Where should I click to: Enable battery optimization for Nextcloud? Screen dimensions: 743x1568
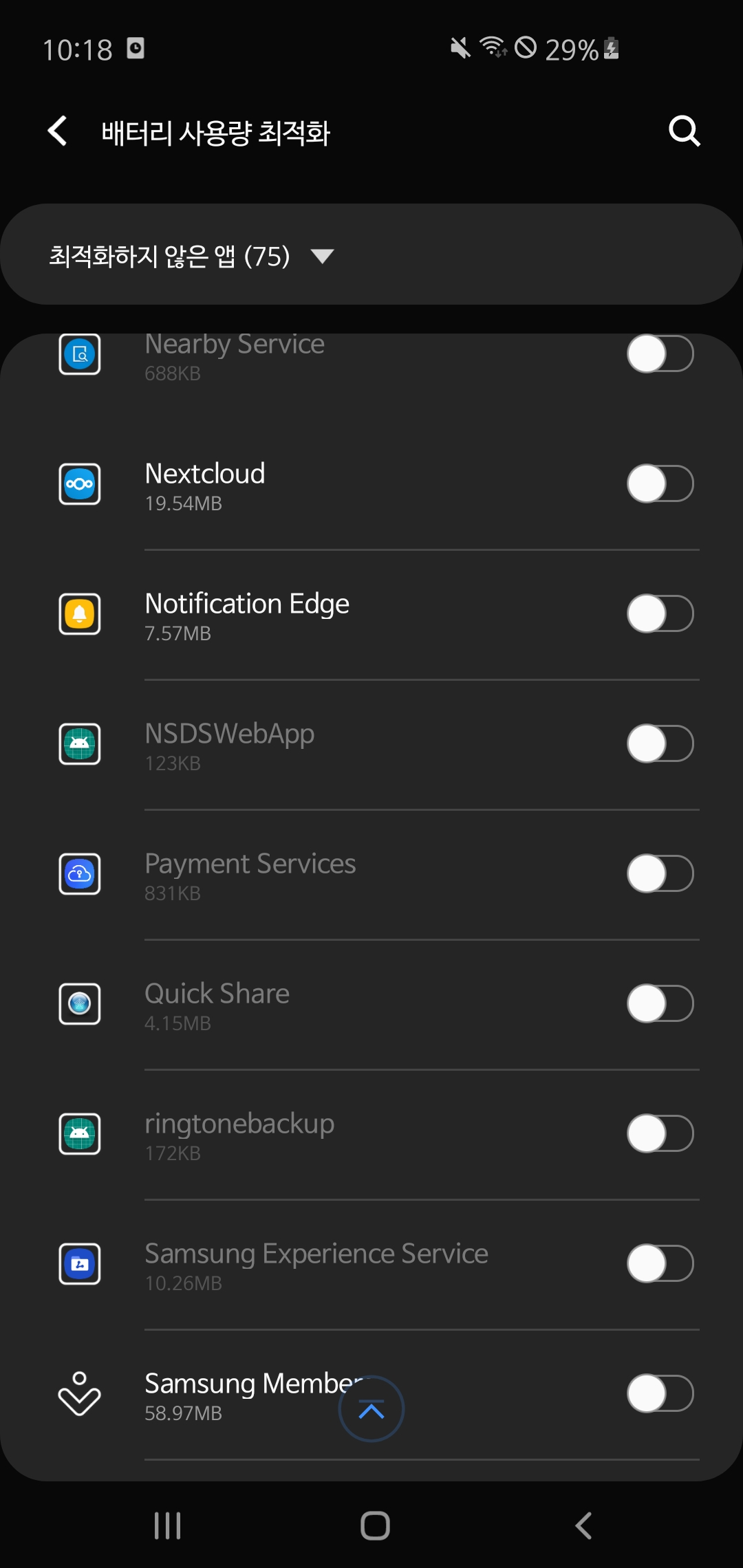point(658,484)
